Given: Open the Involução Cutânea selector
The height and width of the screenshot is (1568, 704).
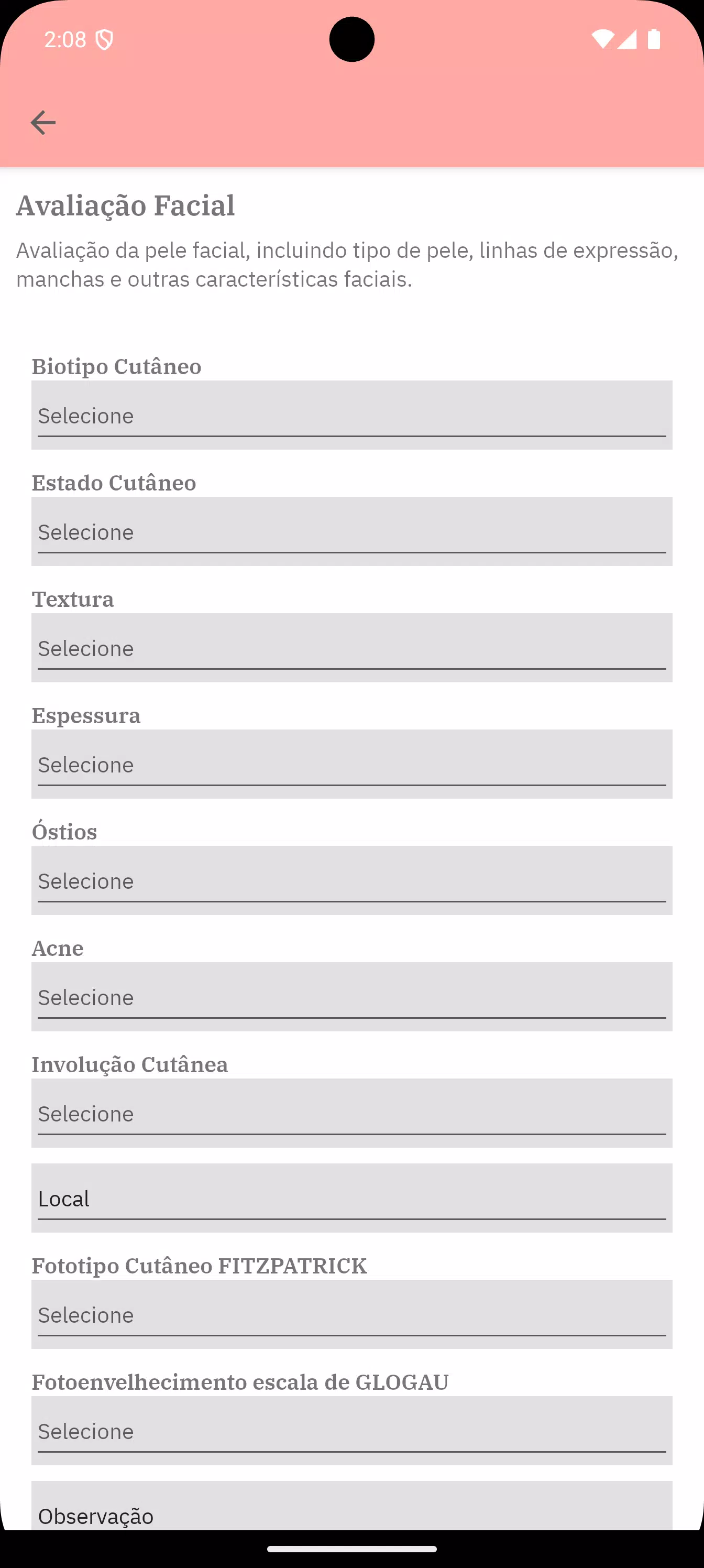Looking at the screenshot, I should point(351,1113).
